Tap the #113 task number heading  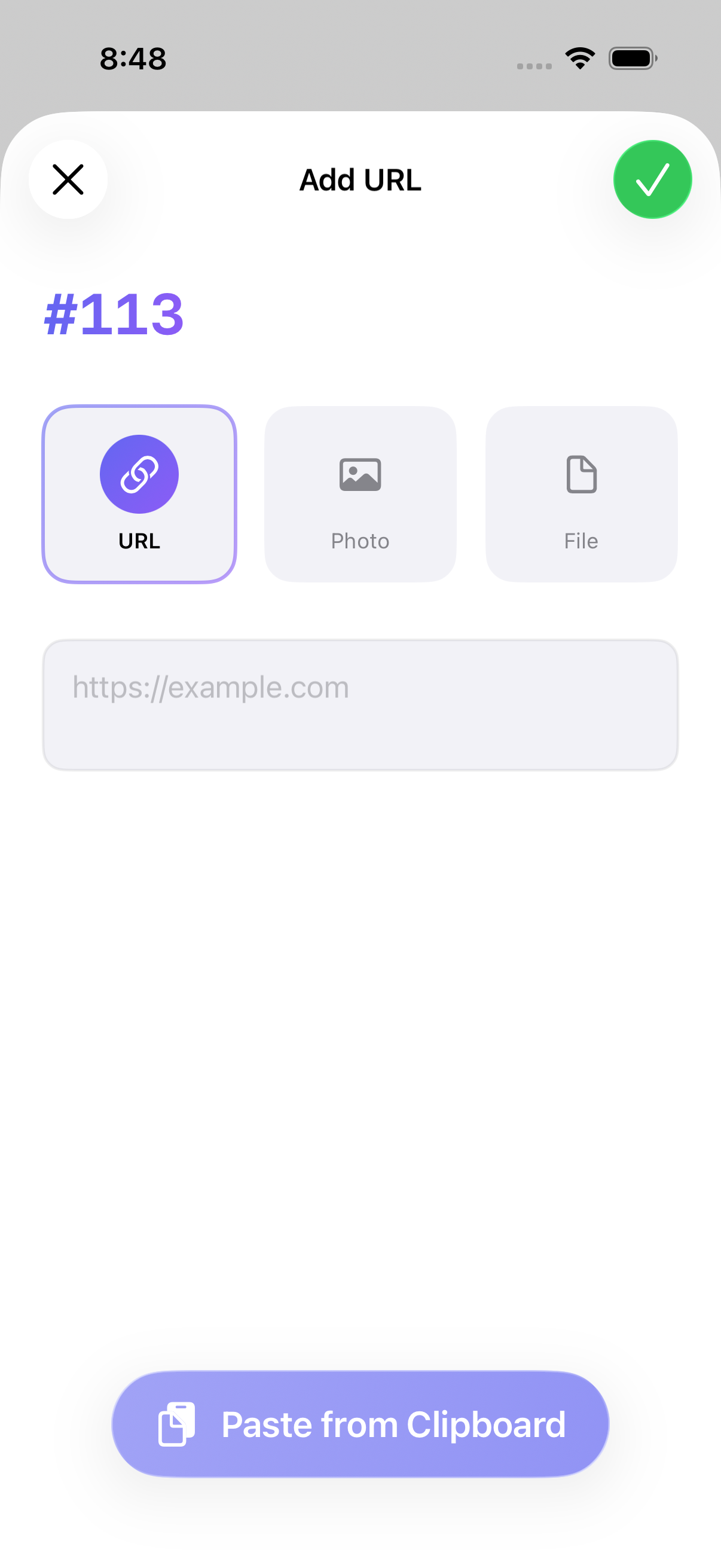click(x=113, y=313)
